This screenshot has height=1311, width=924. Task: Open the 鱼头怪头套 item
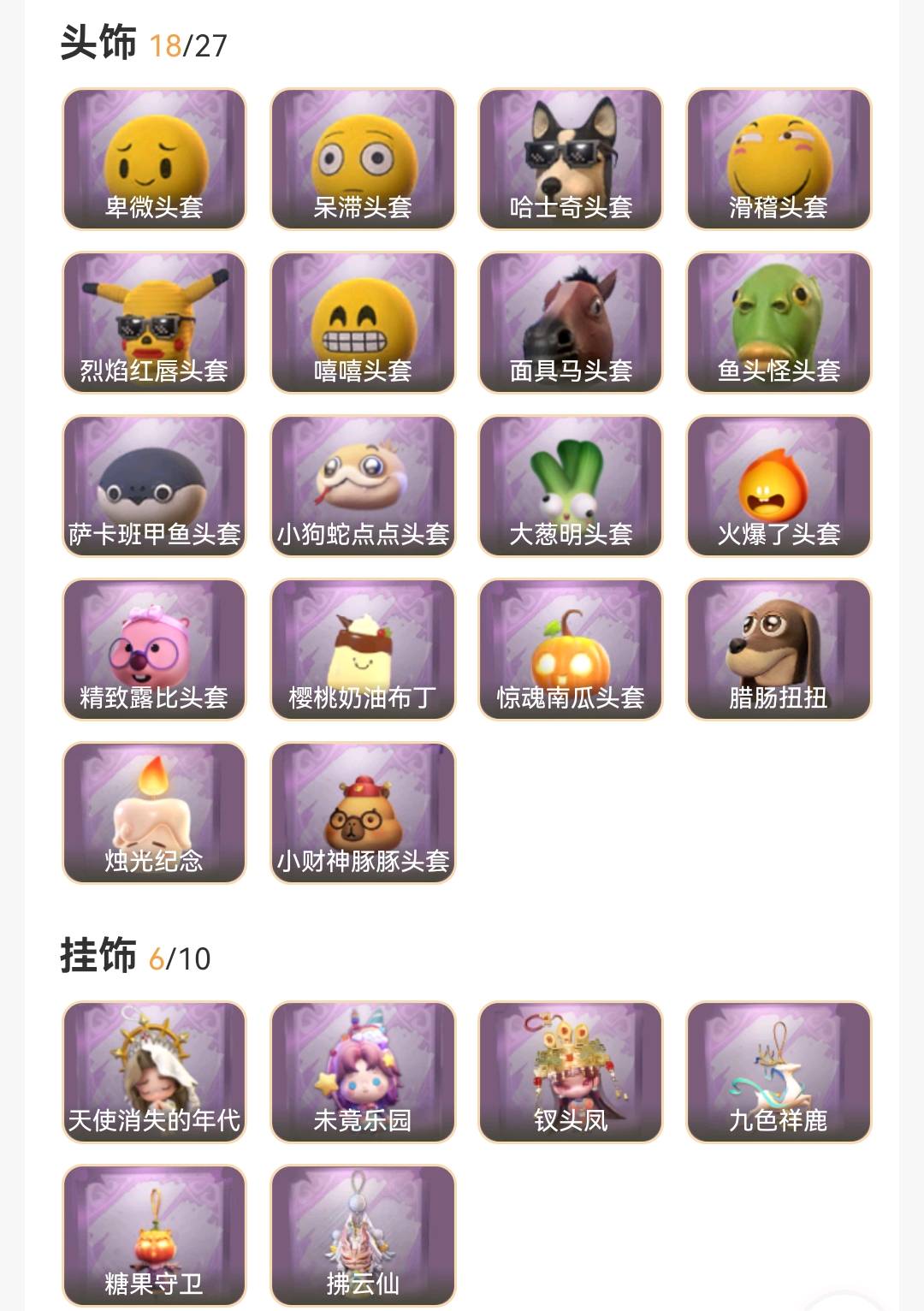(x=779, y=323)
